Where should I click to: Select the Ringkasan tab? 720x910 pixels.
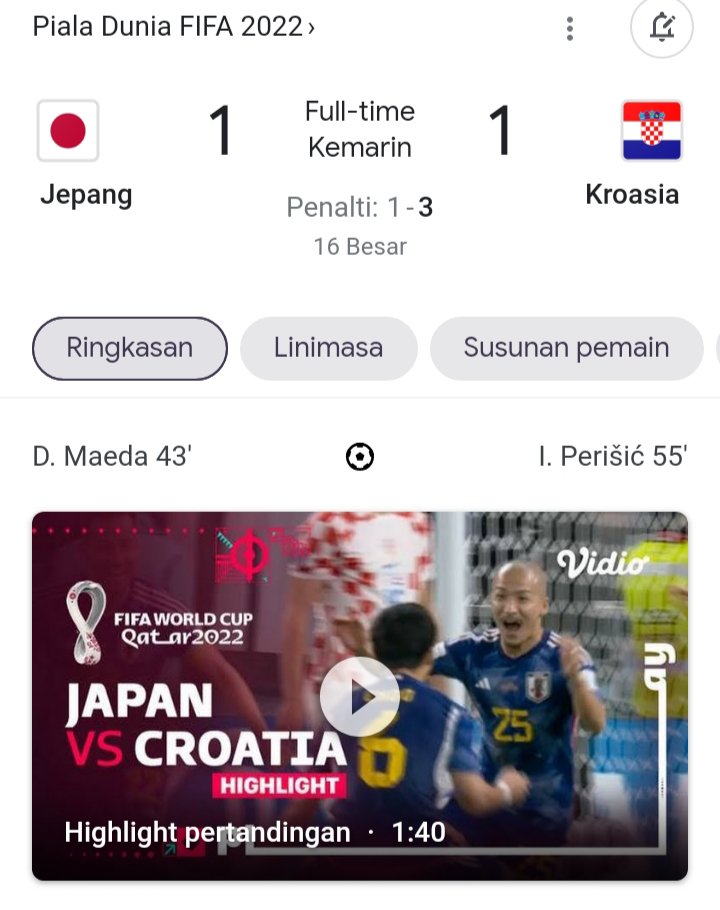click(130, 348)
